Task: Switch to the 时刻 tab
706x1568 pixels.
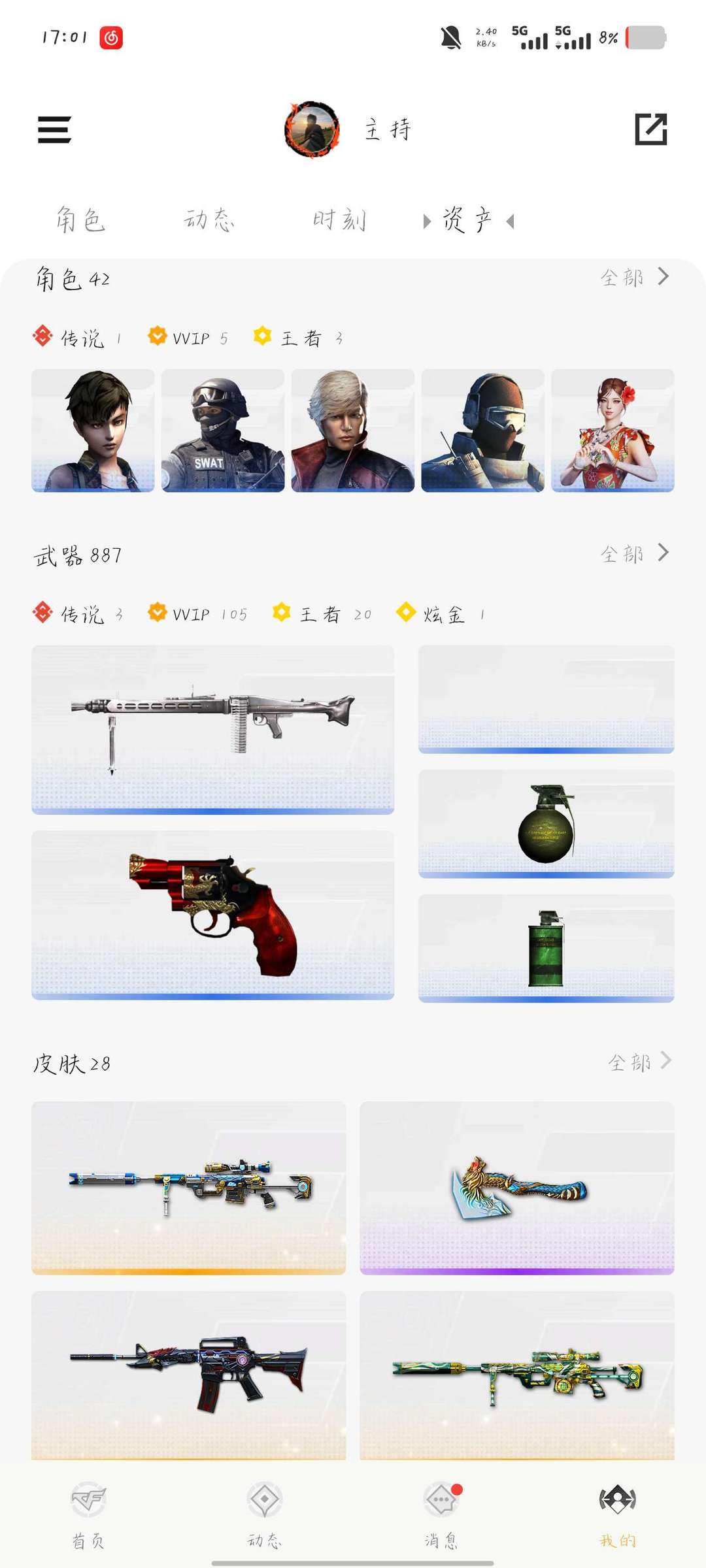Action: point(339,219)
